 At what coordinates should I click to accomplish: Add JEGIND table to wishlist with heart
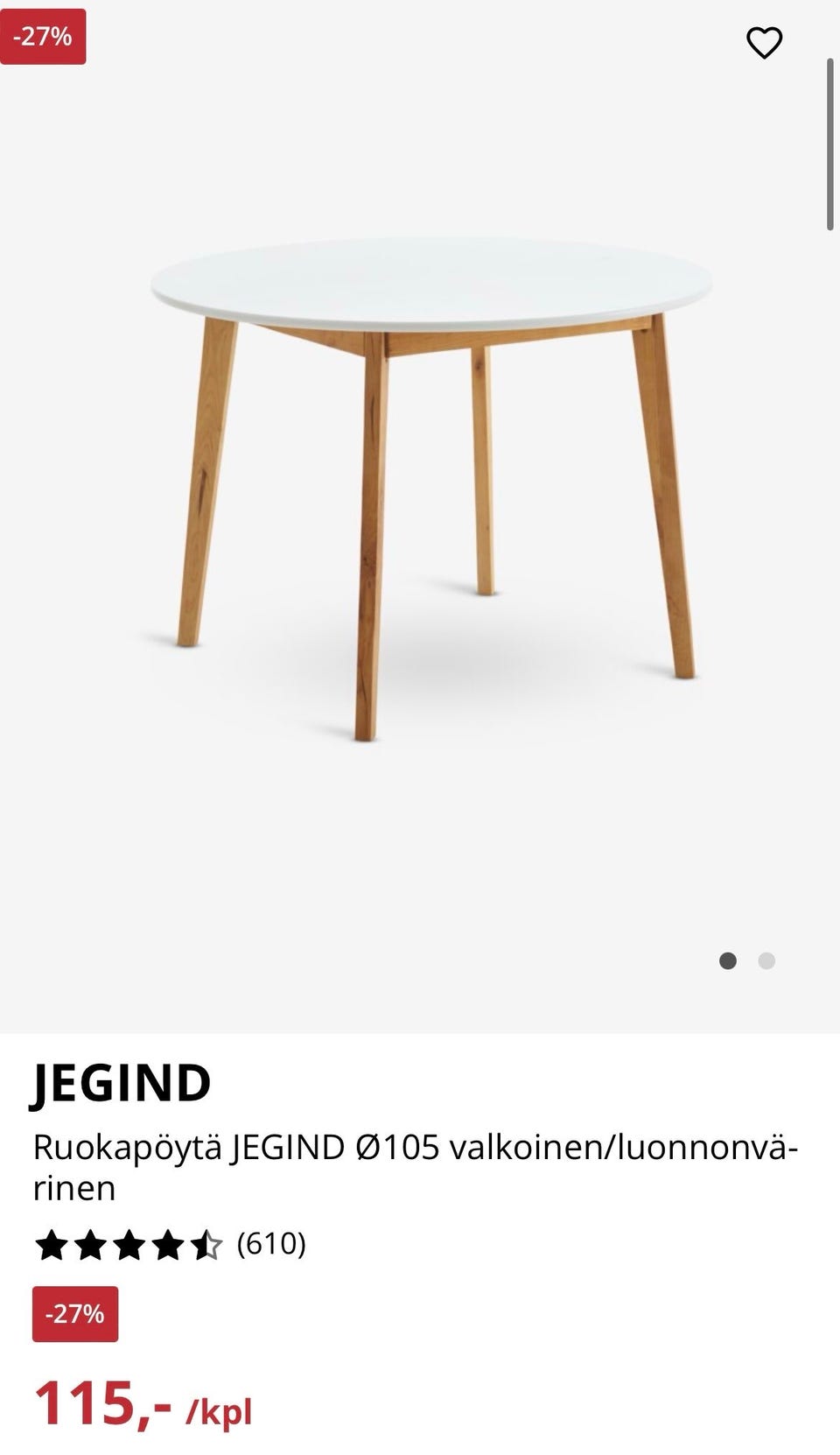coord(764,43)
